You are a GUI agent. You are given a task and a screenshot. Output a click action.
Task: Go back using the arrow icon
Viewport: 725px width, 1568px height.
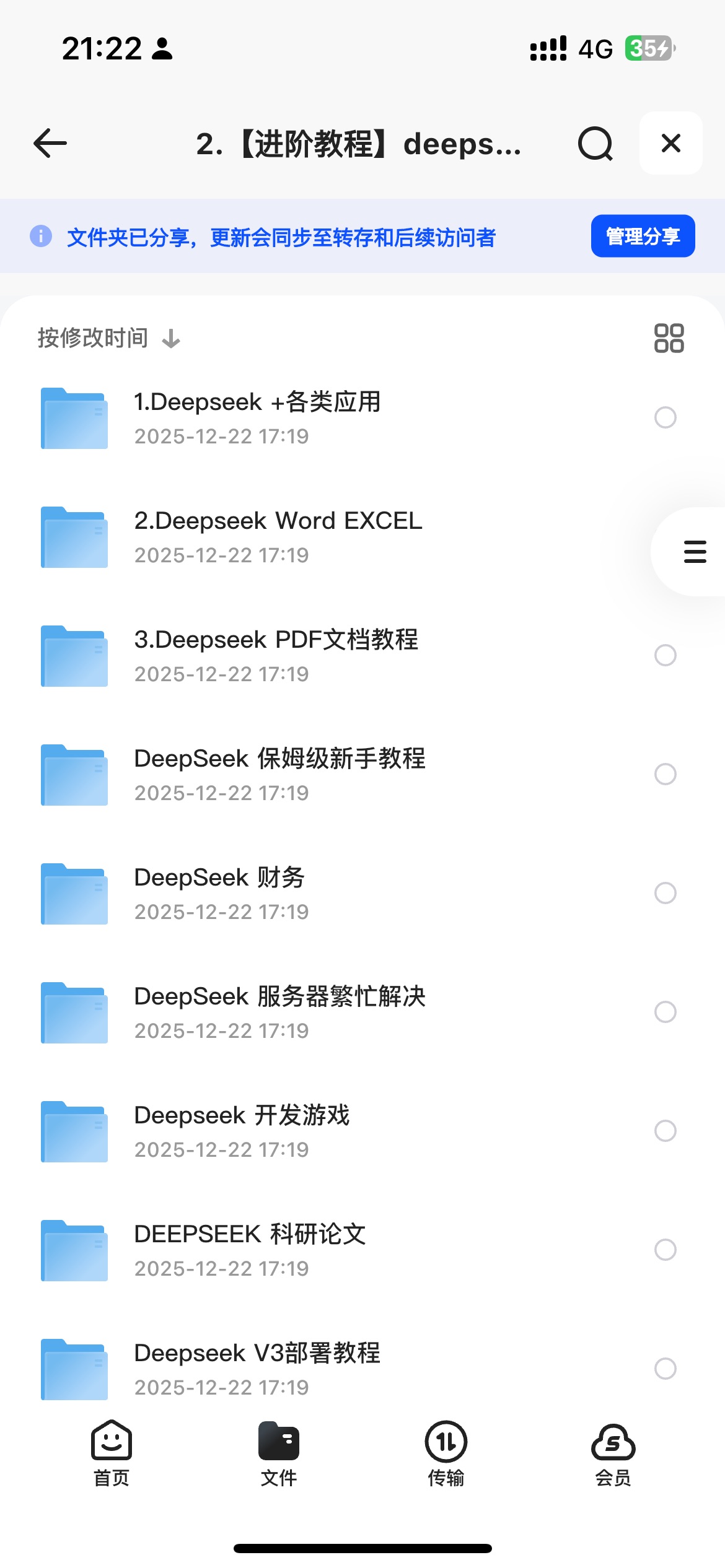[50, 144]
